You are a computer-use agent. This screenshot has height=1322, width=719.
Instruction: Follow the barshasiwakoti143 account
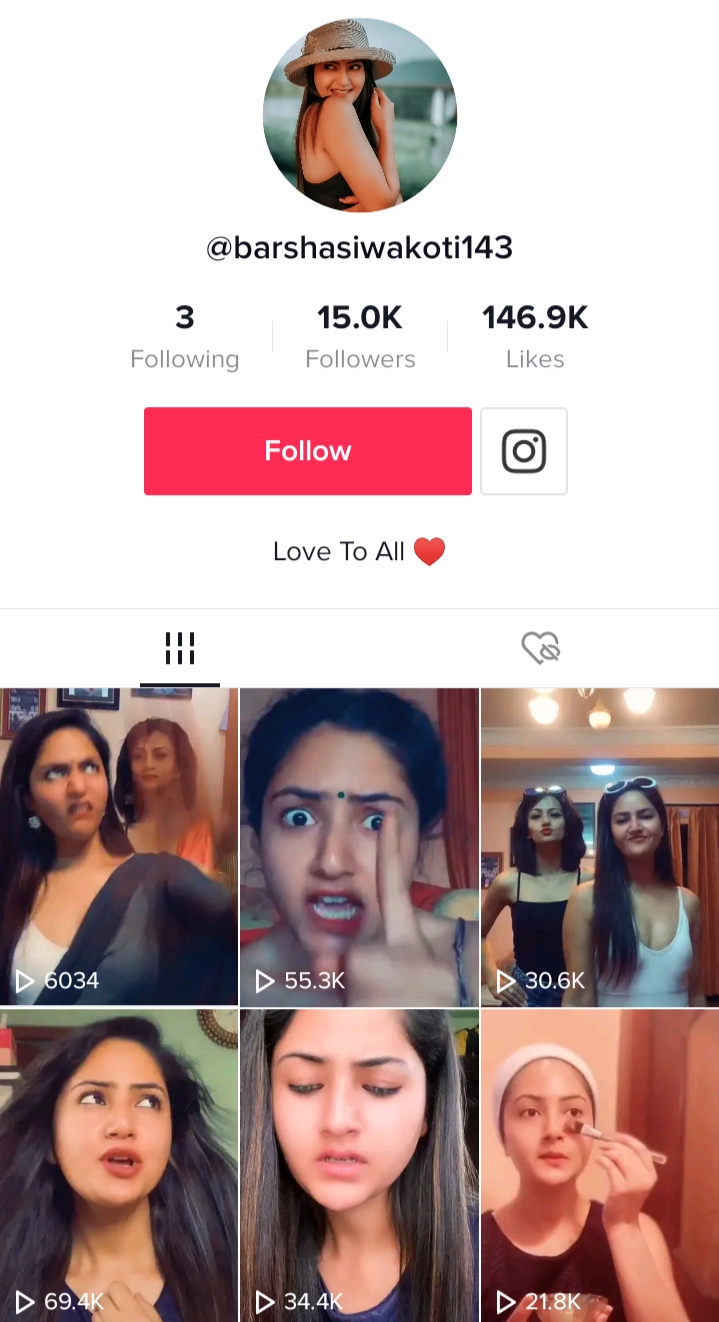307,451
